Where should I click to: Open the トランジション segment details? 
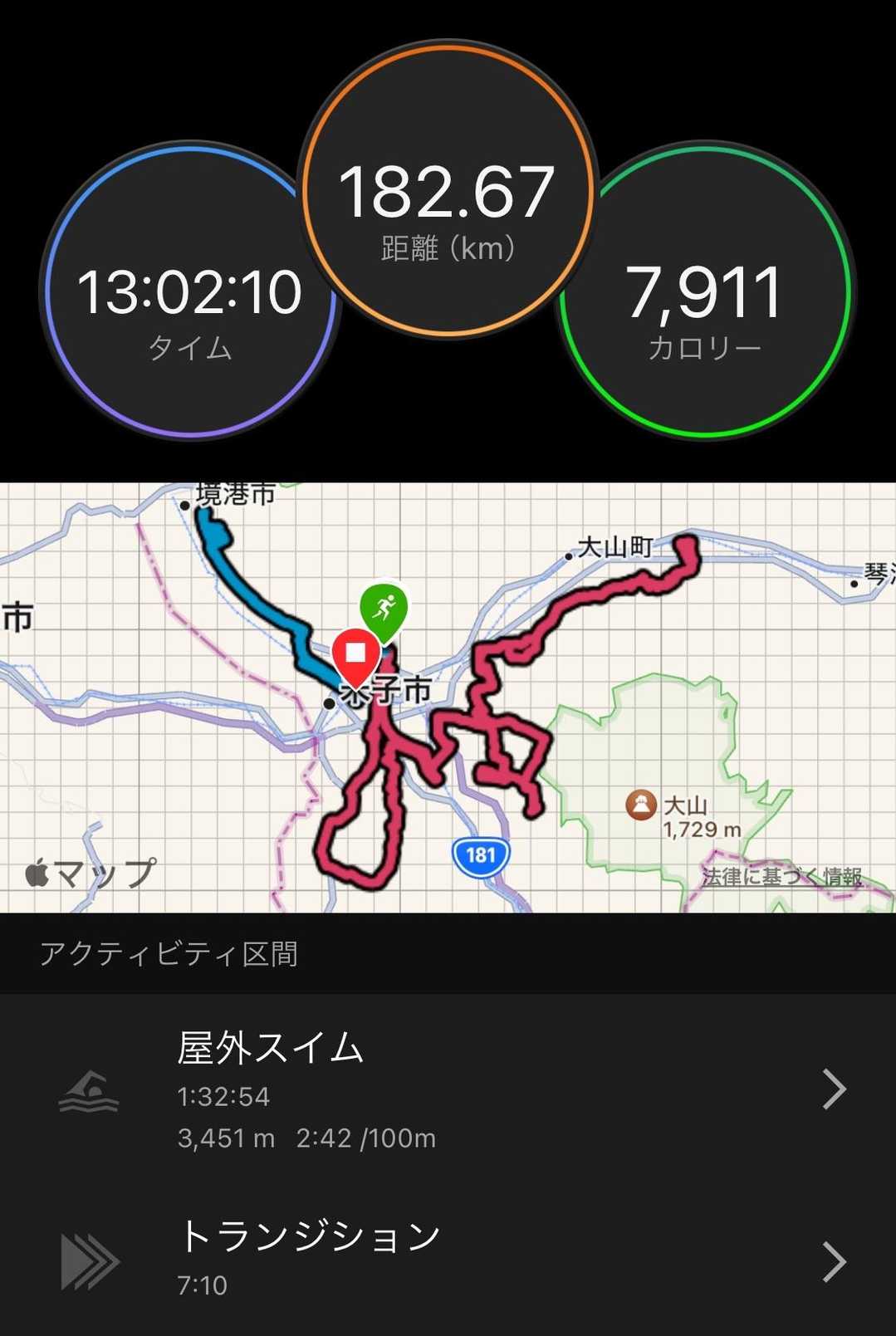tap(448, 1260)
